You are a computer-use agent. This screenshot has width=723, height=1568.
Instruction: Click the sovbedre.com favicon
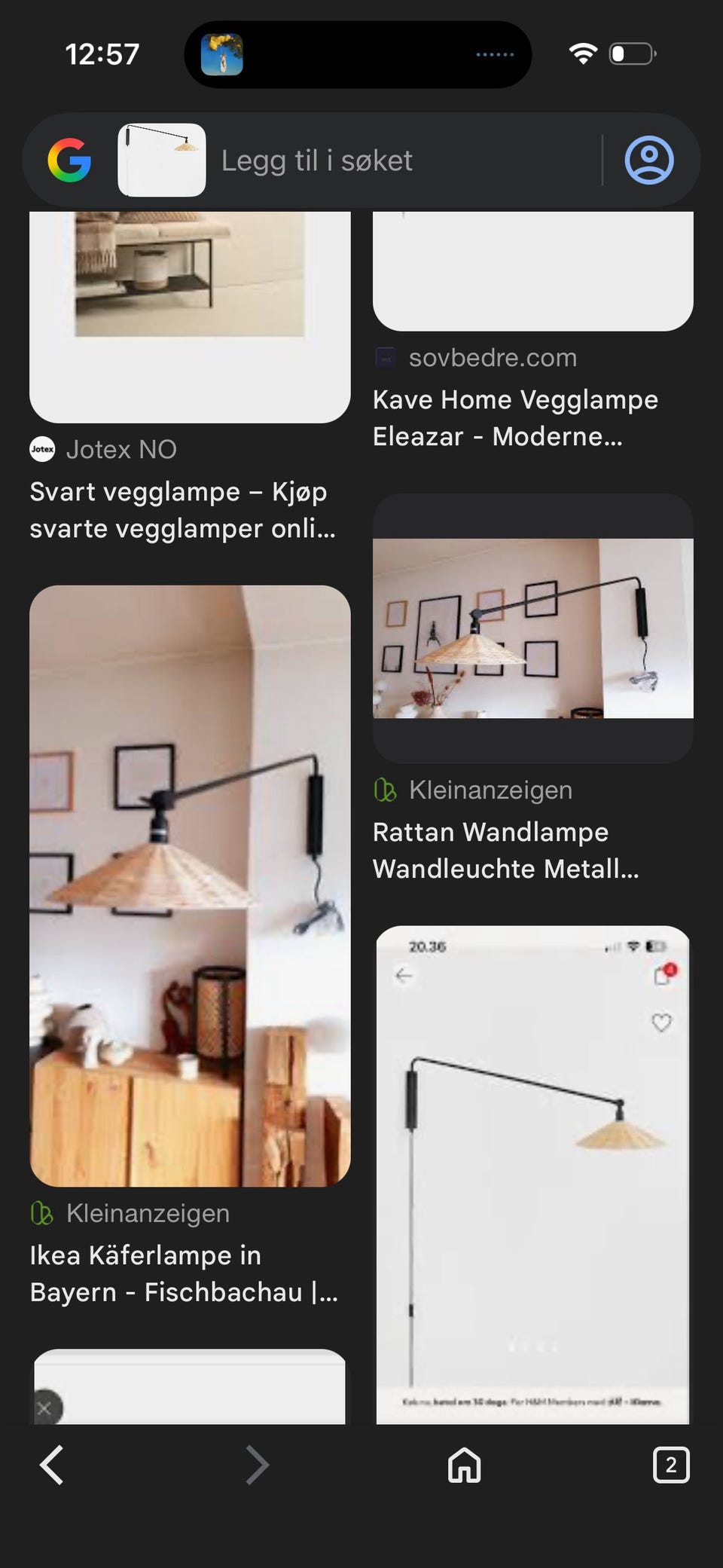[x=385, y=357]
